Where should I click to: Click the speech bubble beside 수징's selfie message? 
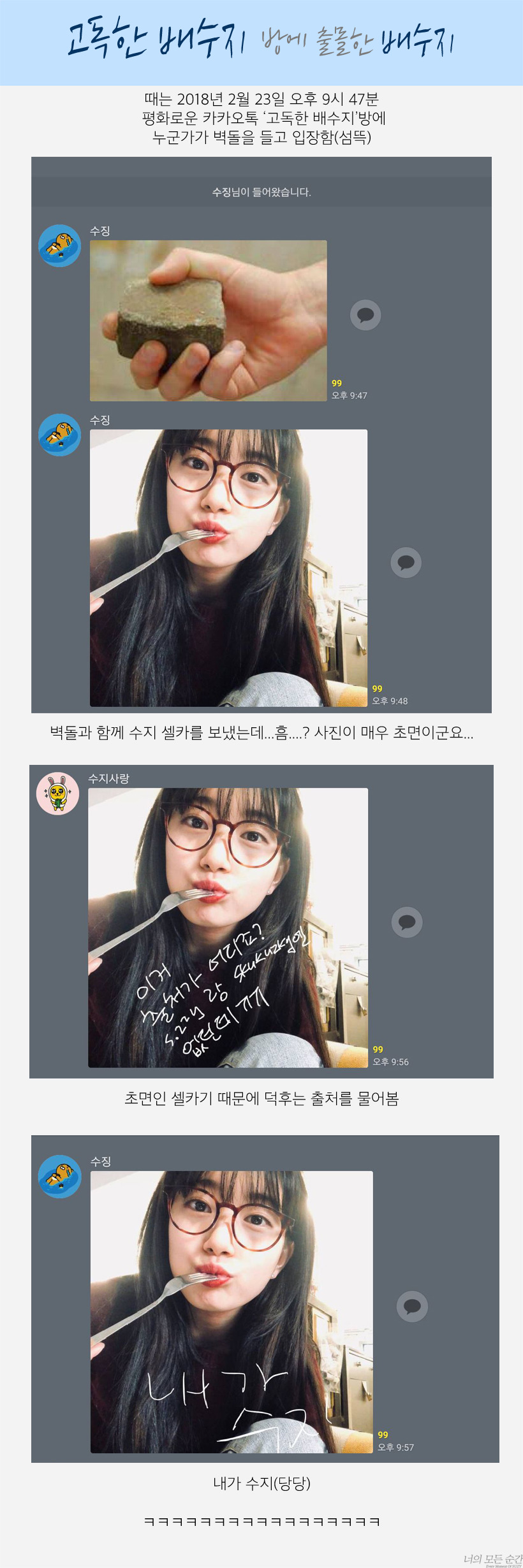[x=407, y=563]
